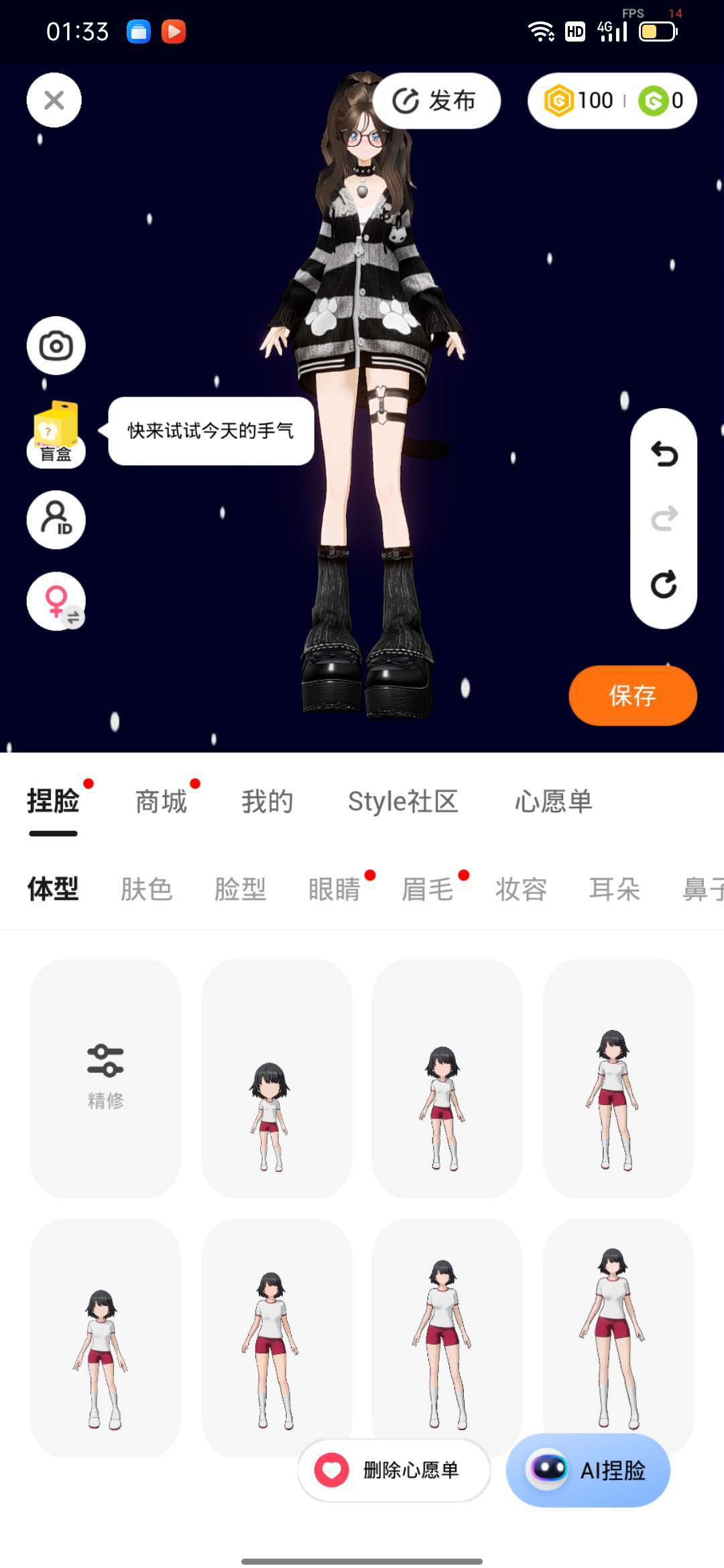Image resolution: width=724 pixels, height=1568 pixels.
Task: Undo the last change
Action: [664, 454]
